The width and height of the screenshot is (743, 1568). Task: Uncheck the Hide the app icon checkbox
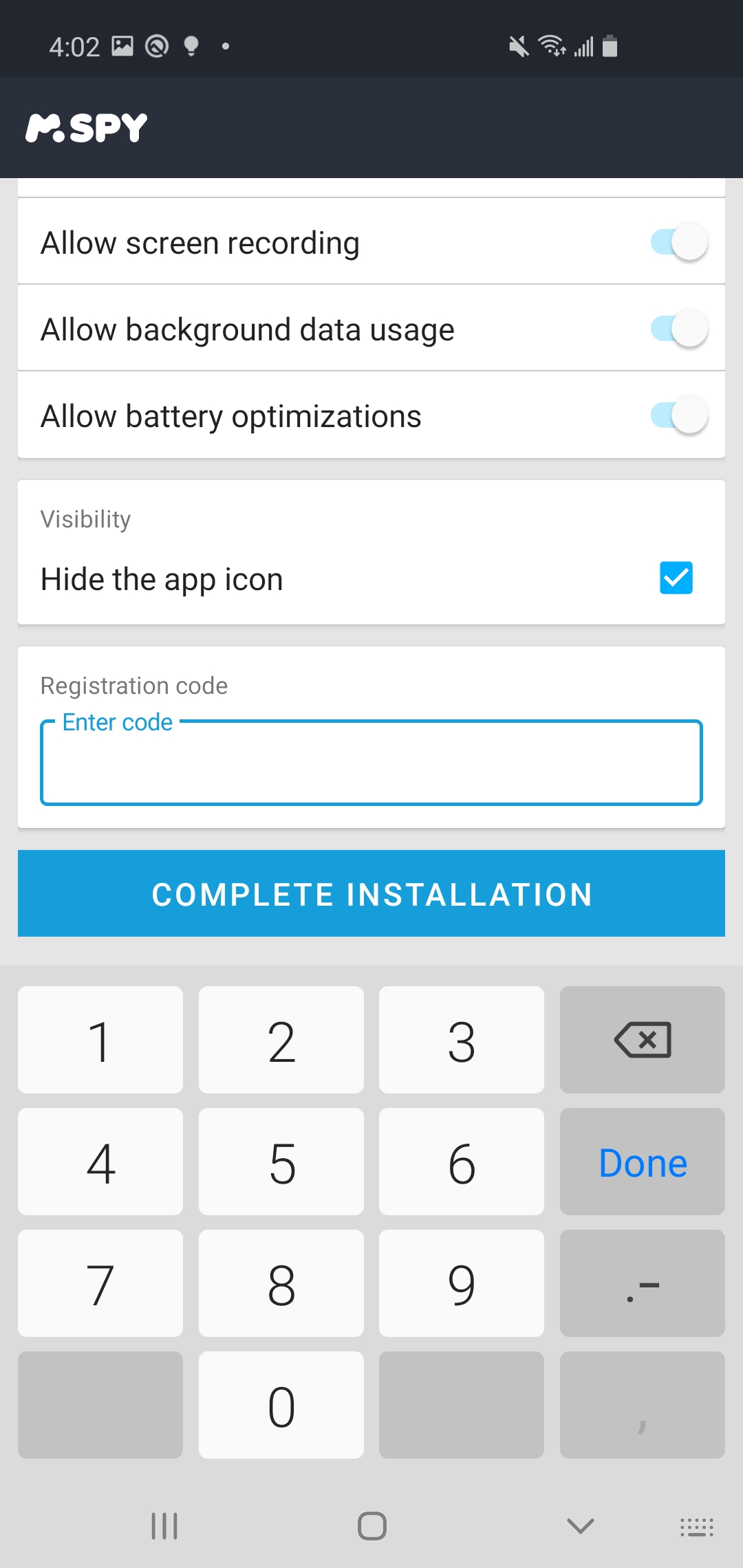tap(676, 578)
